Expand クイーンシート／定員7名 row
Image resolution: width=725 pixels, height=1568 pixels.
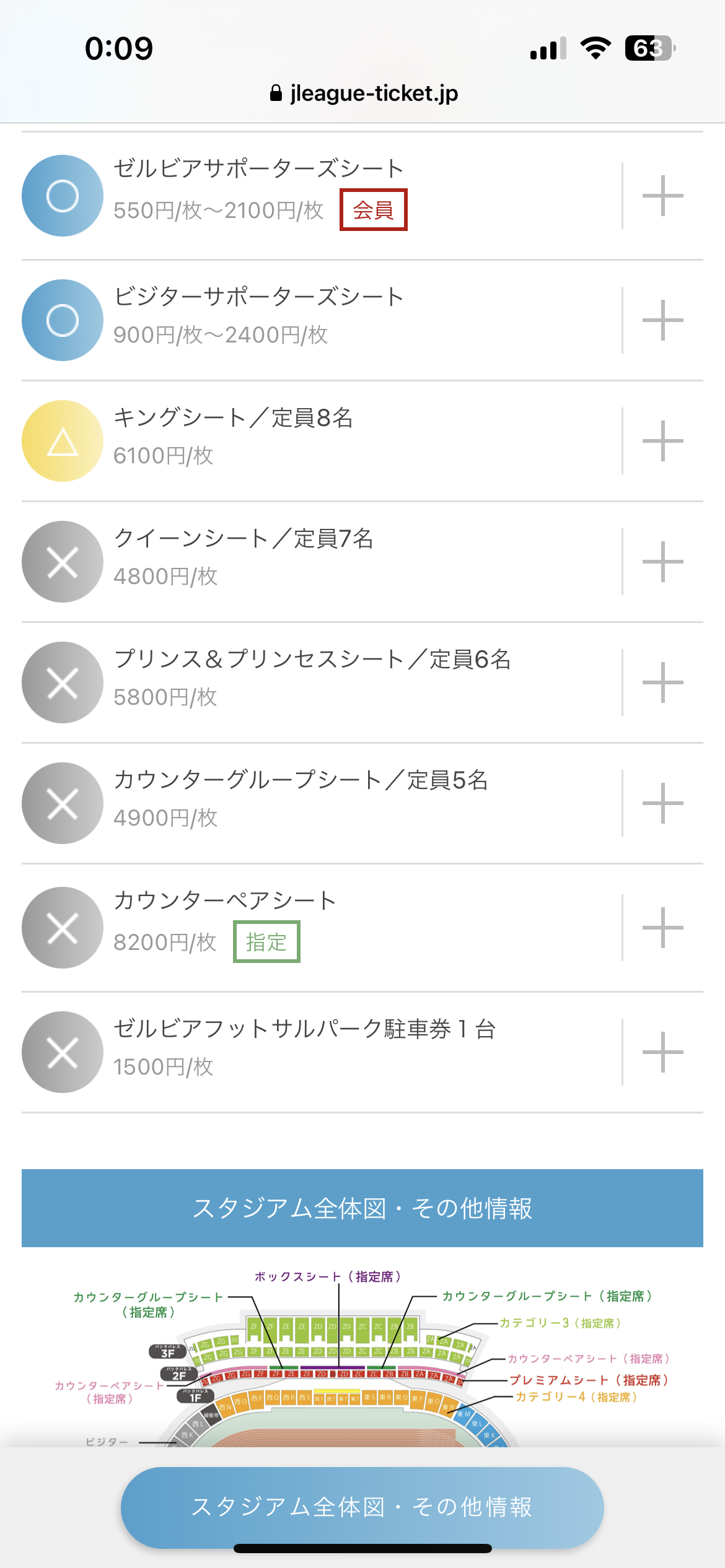click(x=662, y=562)
